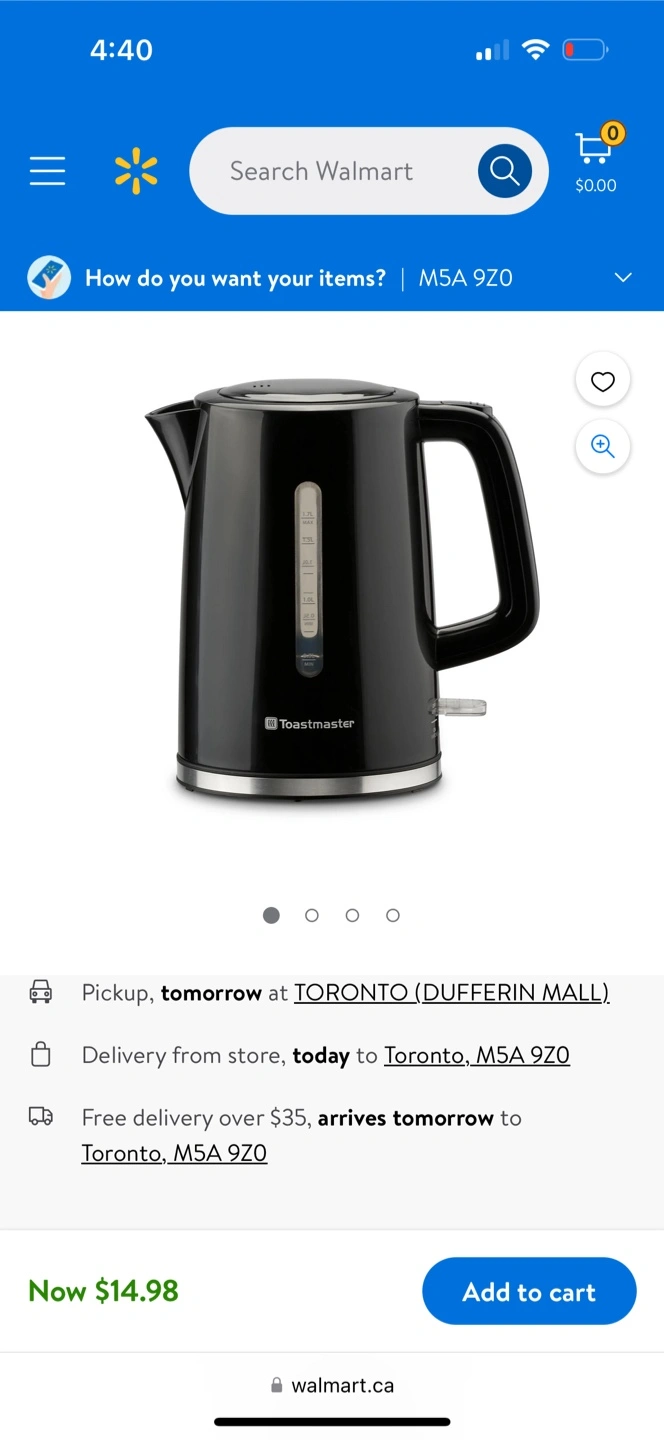Open free delivery Toronto, M5A 9Z0 link
The image size is (664, 1440).
tap(174, 1153)
